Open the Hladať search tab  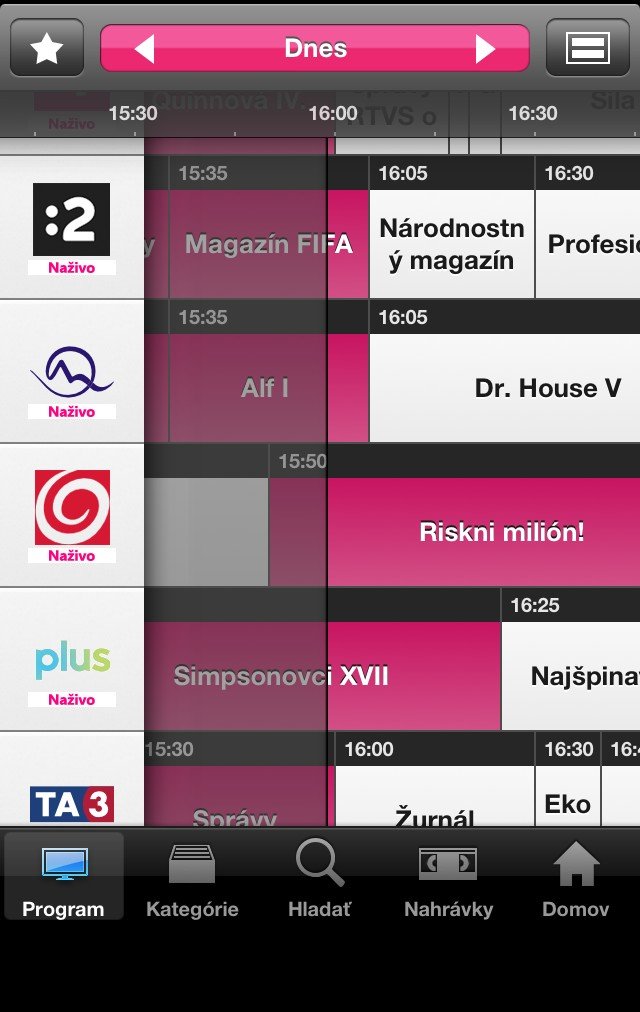[x=320, y=878]
